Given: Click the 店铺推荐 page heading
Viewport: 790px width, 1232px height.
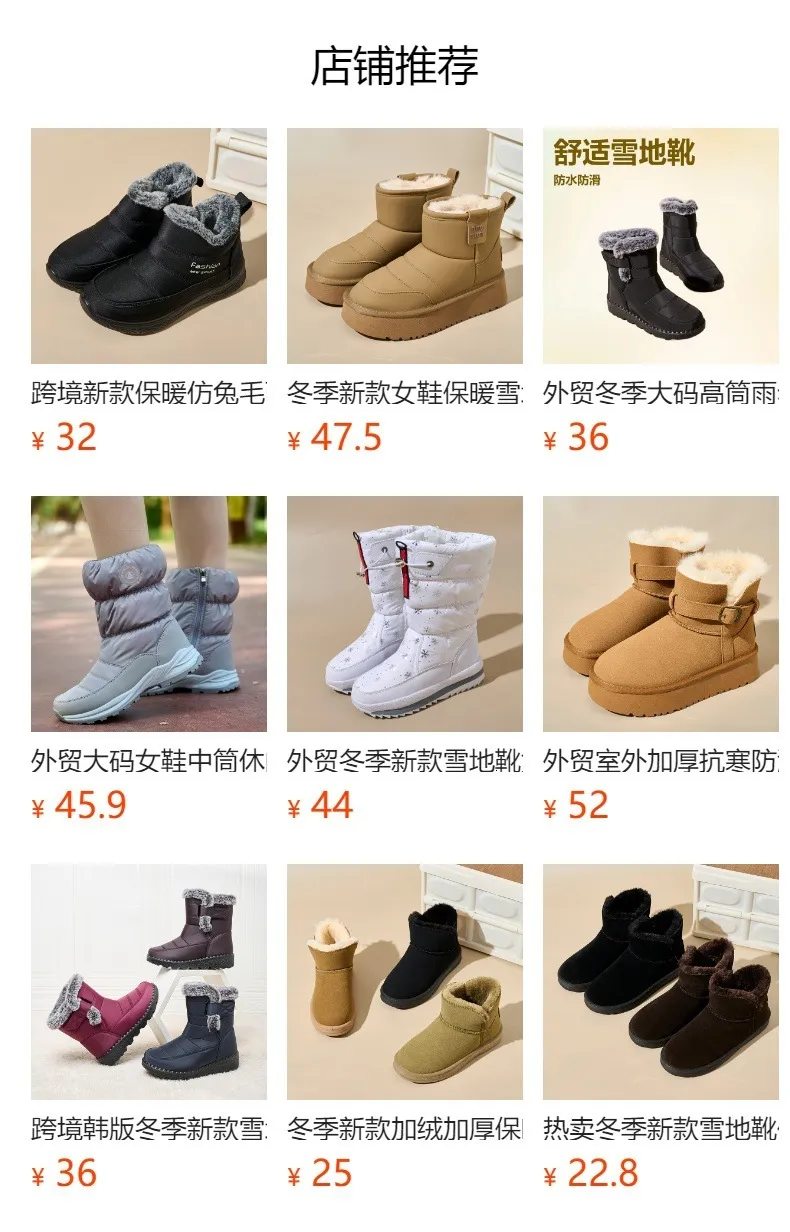Looking at the screenshot, I should 395,62.
